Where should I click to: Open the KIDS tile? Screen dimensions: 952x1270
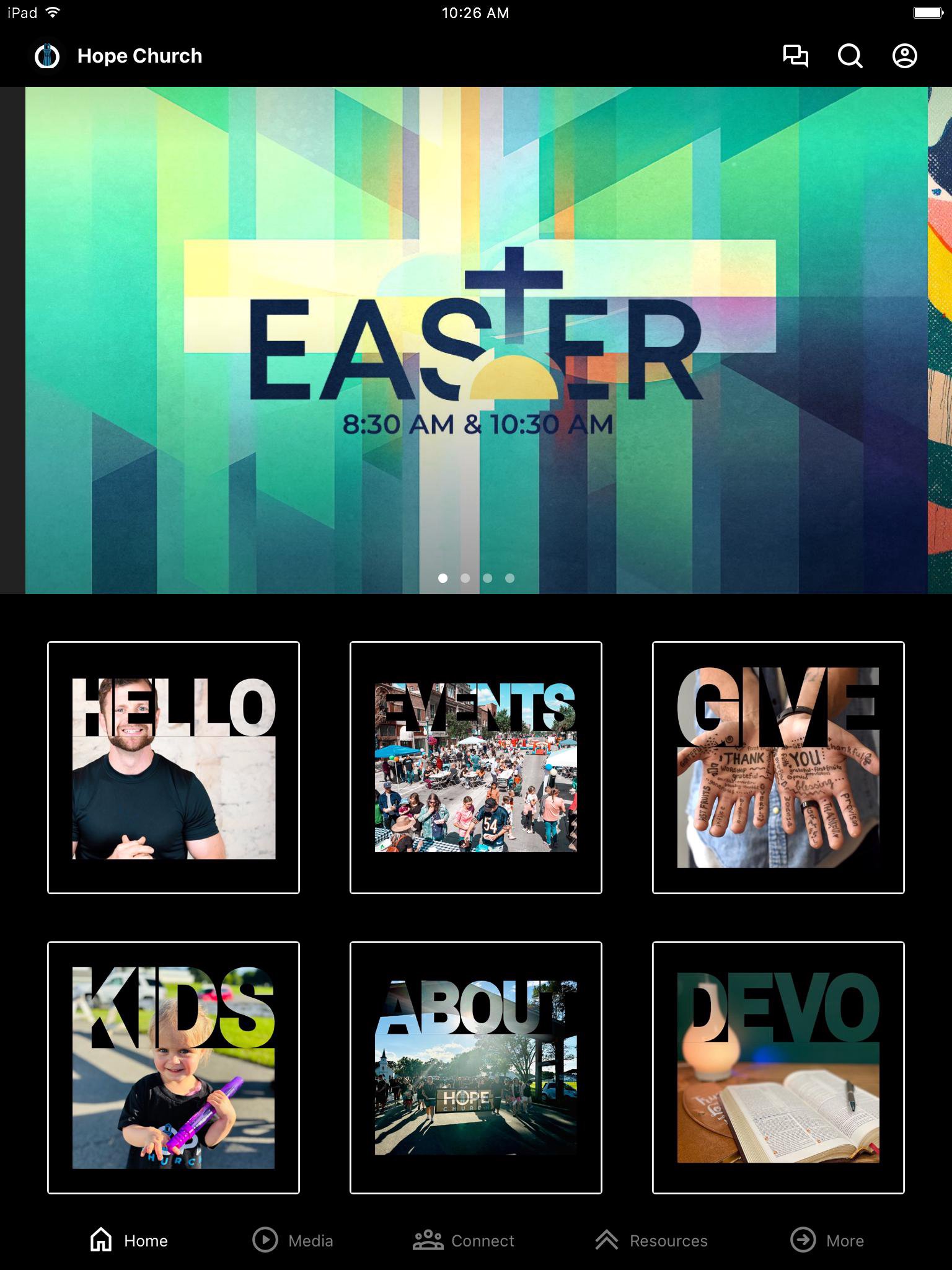174,1067
